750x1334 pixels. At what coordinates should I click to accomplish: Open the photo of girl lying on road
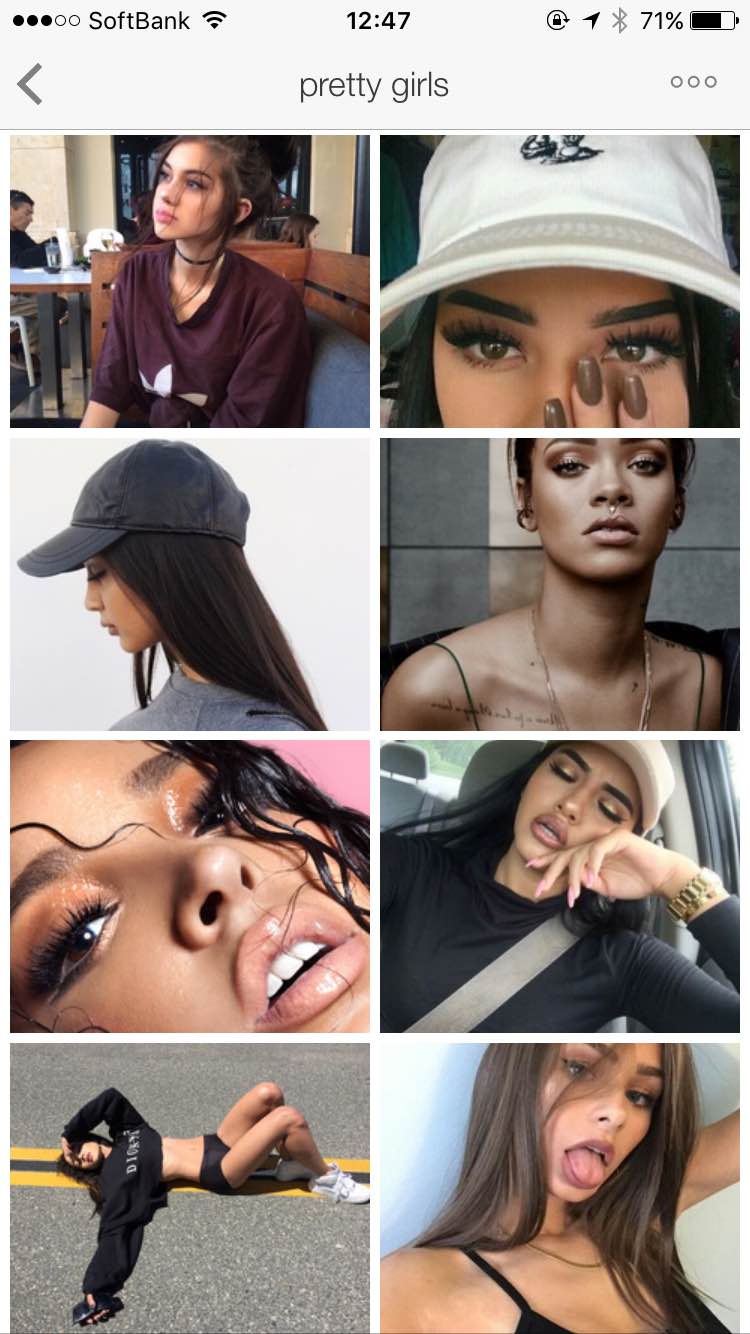190,1188
